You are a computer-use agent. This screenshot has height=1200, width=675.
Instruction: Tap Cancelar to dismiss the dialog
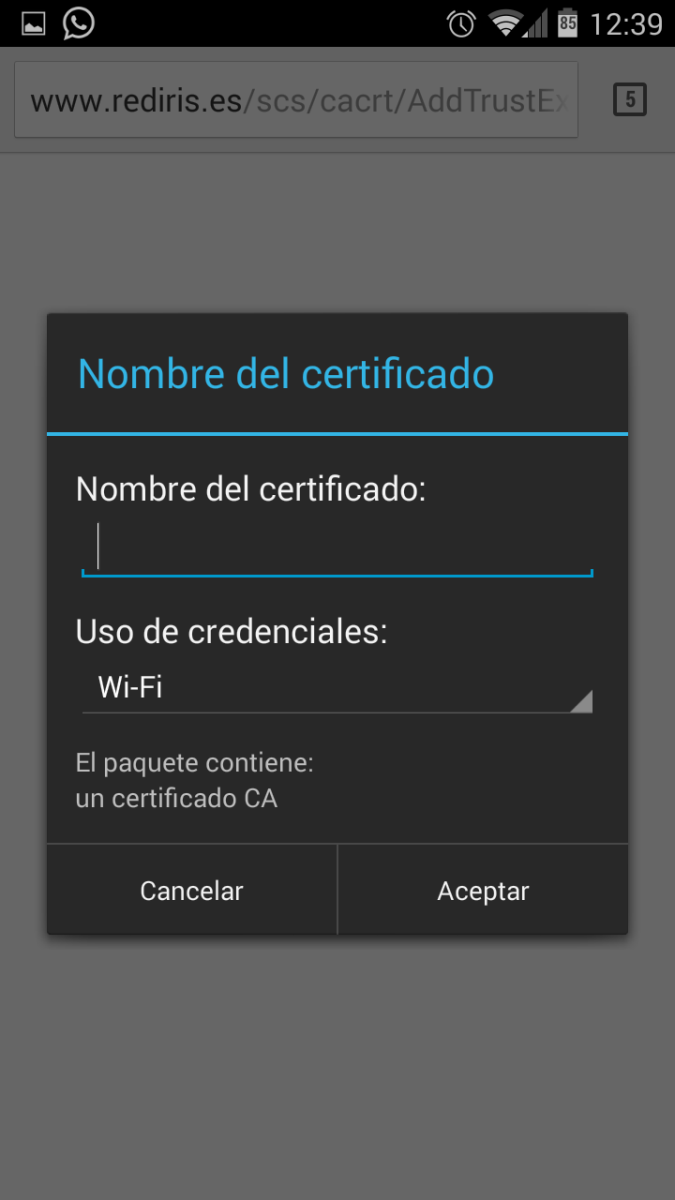[192, 891]
